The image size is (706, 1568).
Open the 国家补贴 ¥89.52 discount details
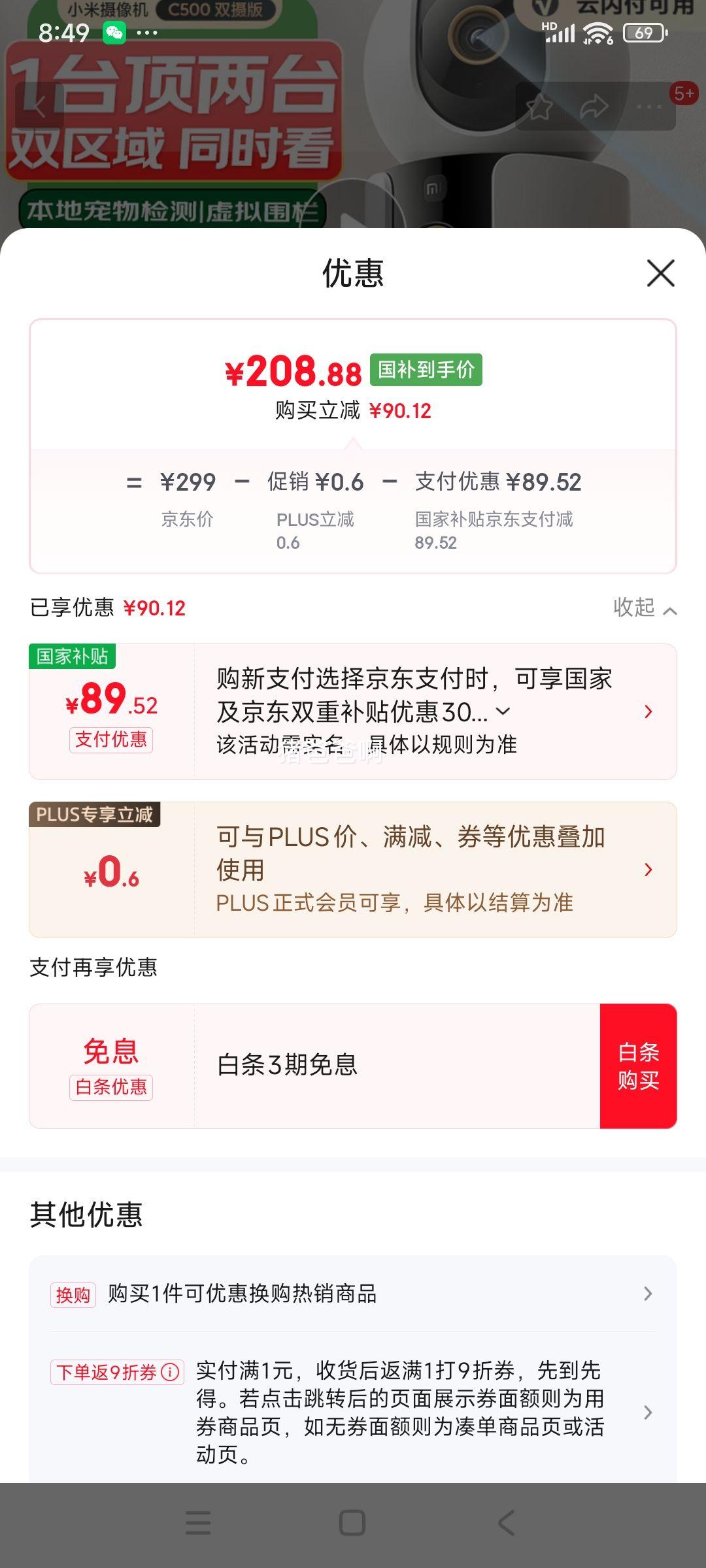coord(647,711)
